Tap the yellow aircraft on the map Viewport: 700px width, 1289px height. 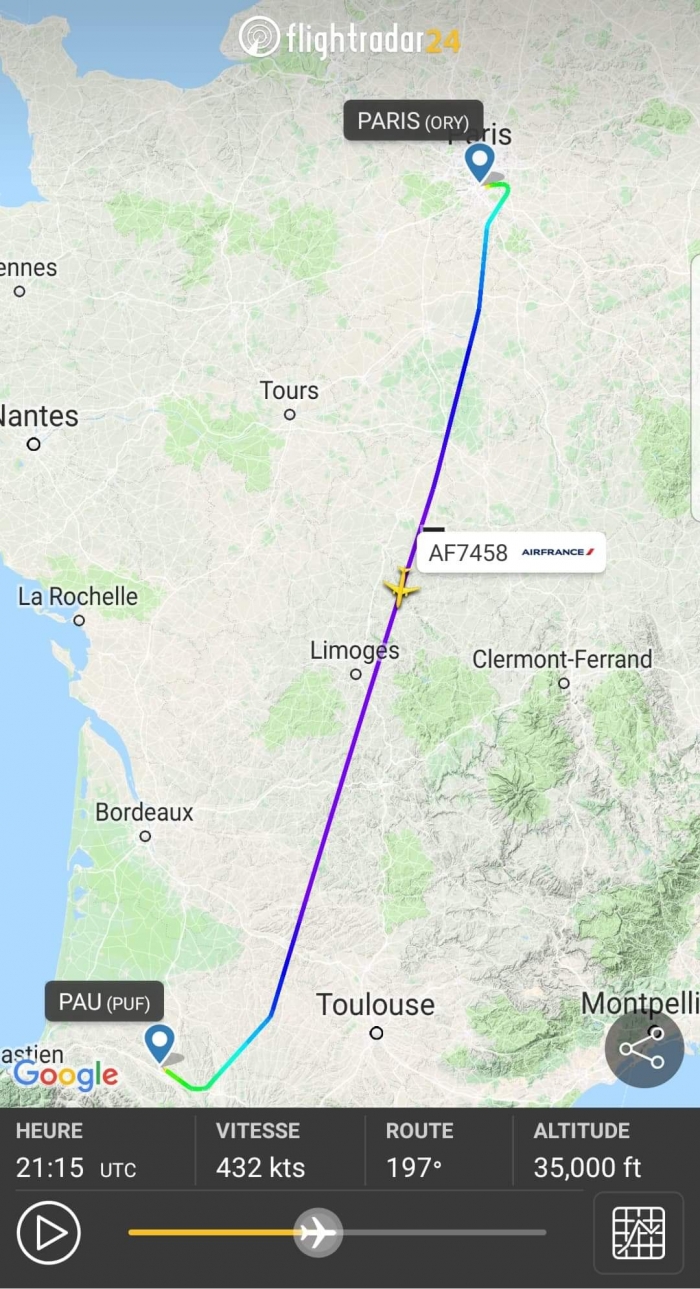coord(401,587)
